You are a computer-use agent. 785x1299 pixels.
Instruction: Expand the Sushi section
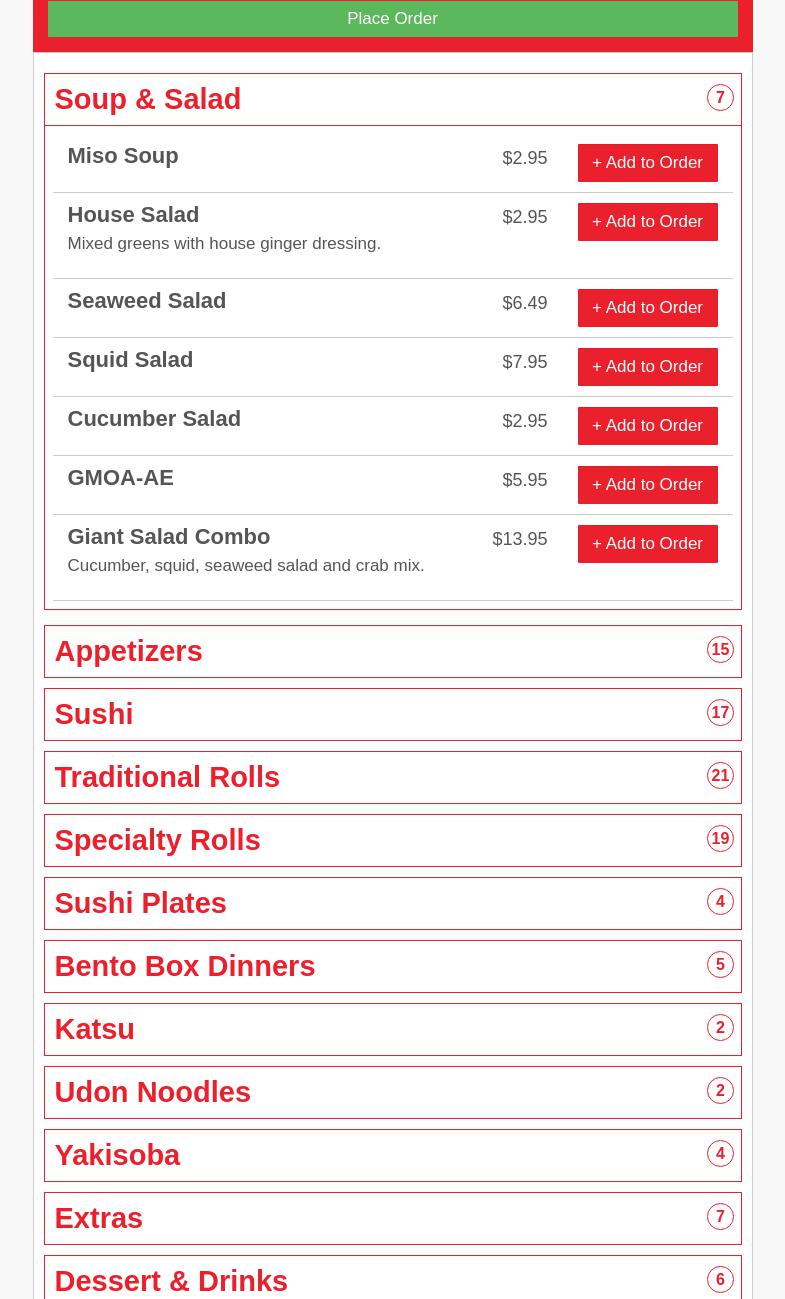point(392,714)
